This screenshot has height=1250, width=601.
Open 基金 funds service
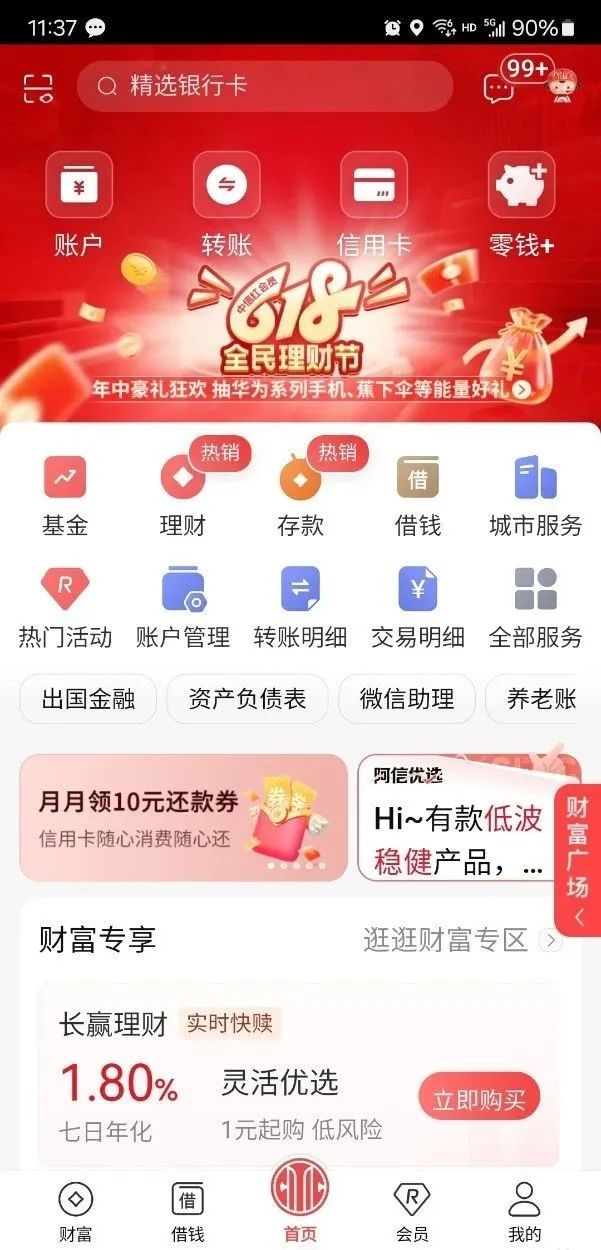tap(65, 497)
